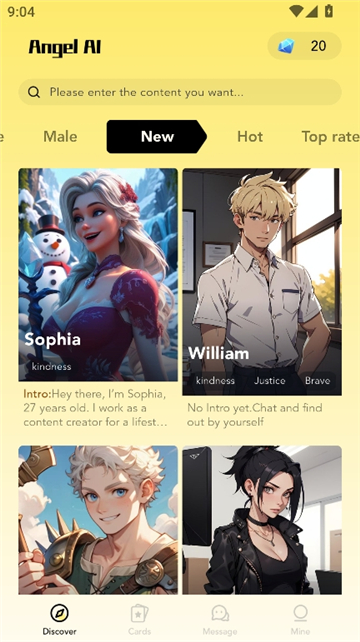Screen dimensions: 360x642
Task: Go to the Mine tab
Action: [300, 619]
